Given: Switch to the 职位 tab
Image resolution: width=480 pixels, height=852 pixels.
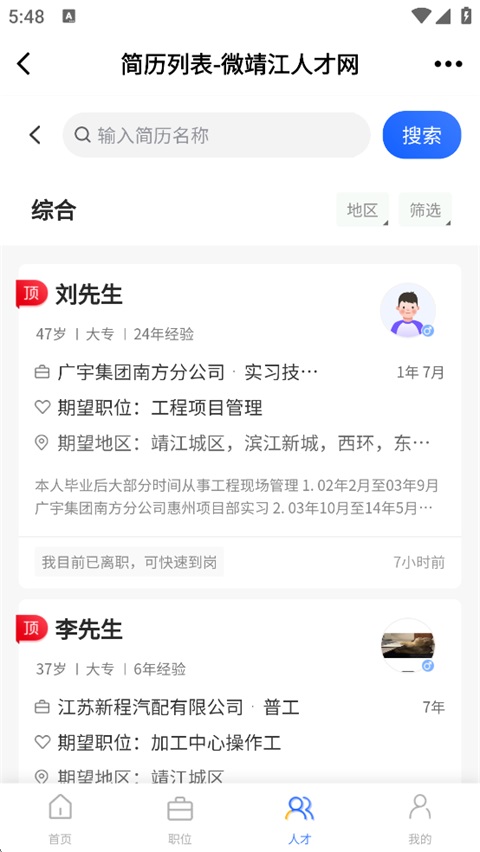Looking at the screenshot, I should [180, 819].
